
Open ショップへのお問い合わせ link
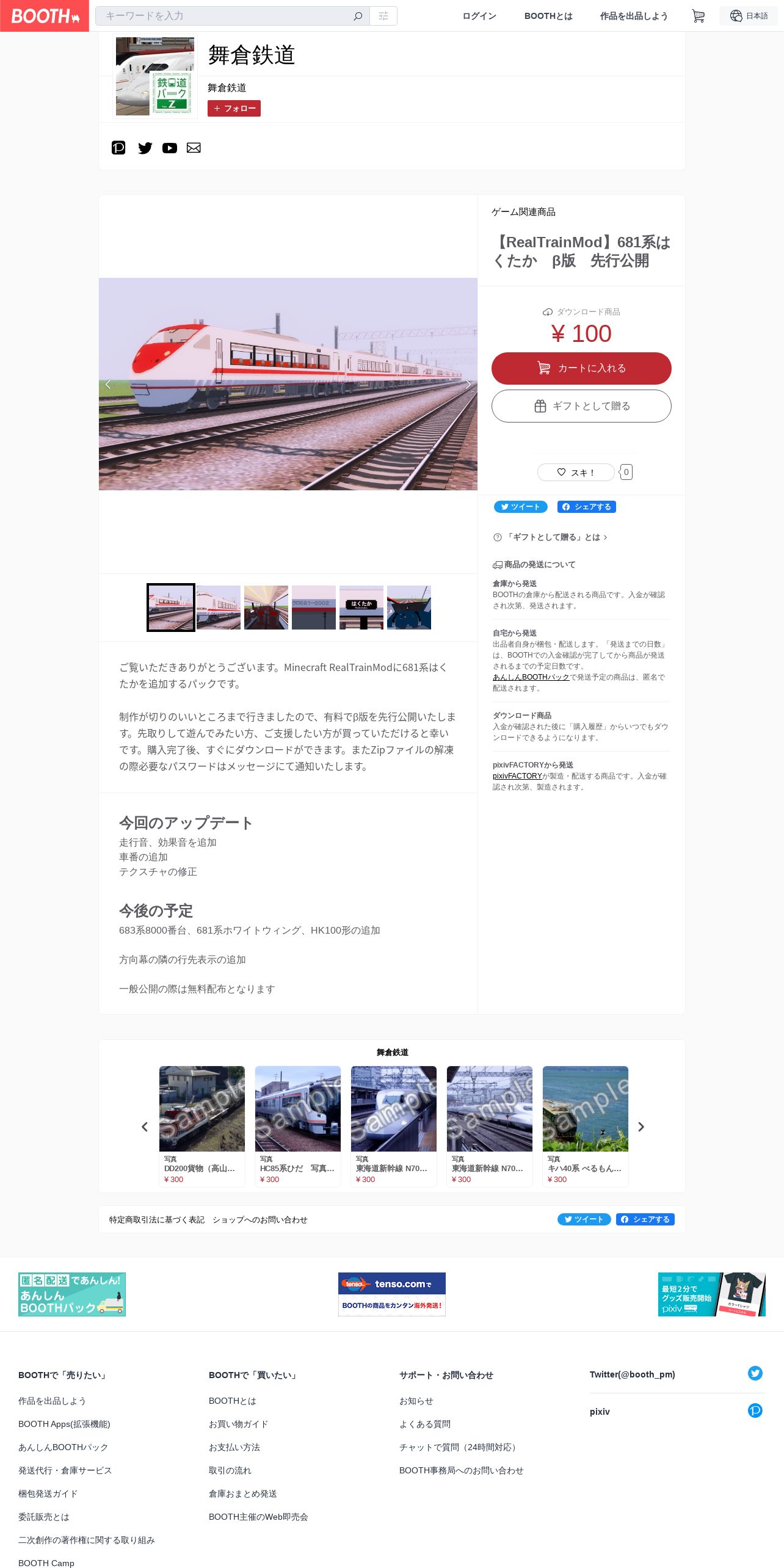click(260, 1219)
